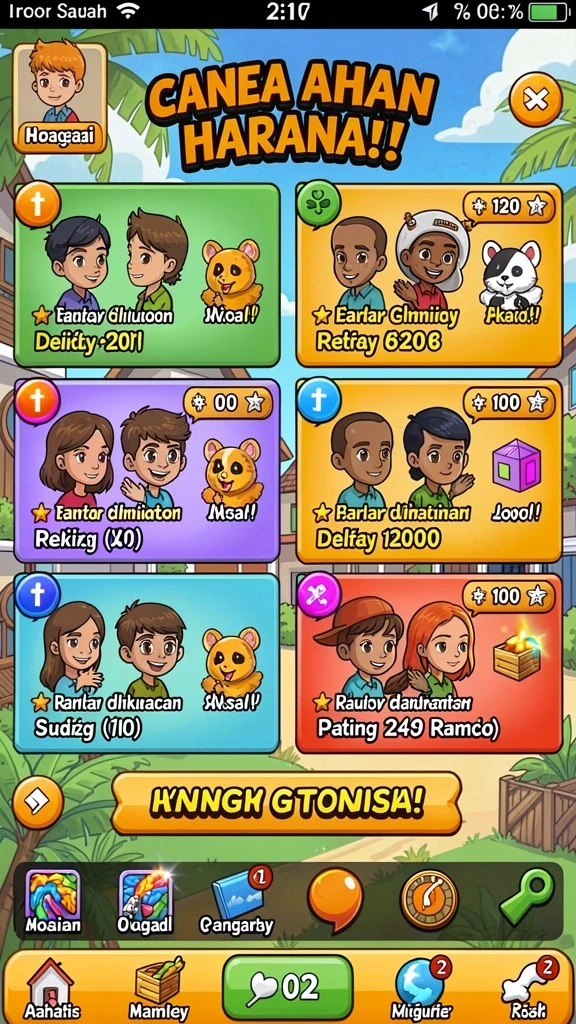The width and height of the screenshot is (576, 1024).
Task: Select the red Pating 249 Ramco card
Action: pos(429,664)
